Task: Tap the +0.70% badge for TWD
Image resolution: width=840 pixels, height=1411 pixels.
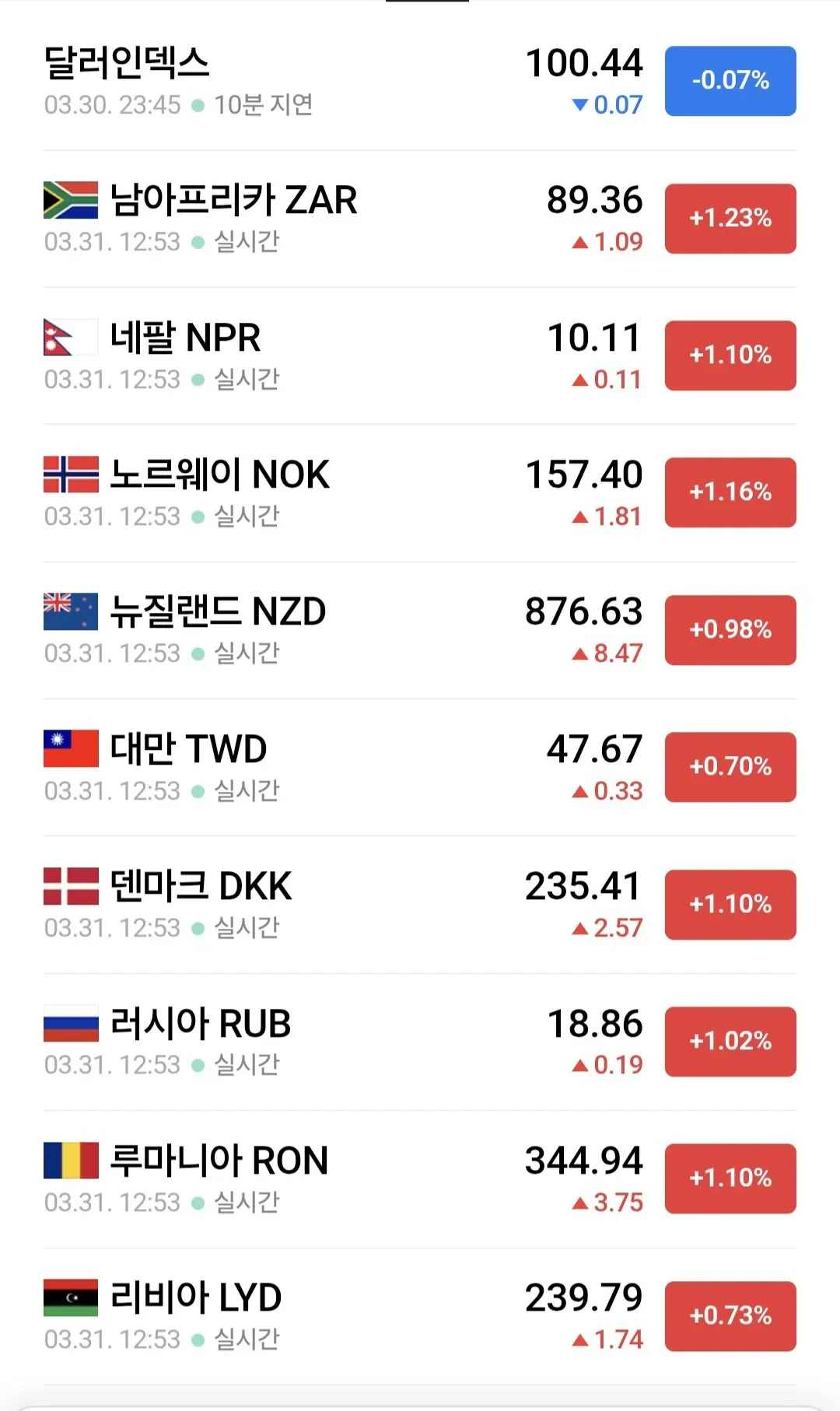Action: (730, 767)
